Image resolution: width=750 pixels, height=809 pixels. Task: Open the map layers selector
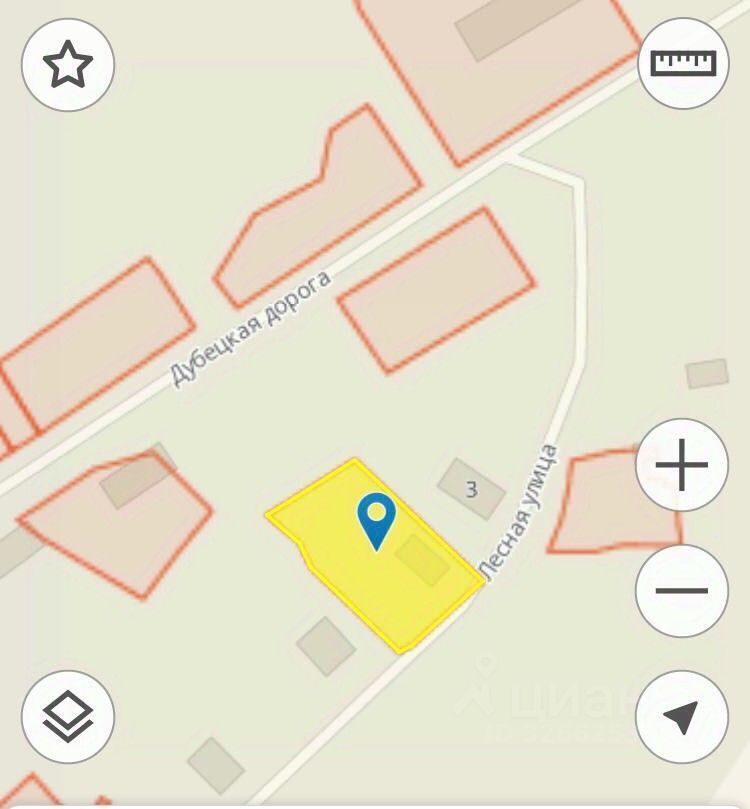68,716
